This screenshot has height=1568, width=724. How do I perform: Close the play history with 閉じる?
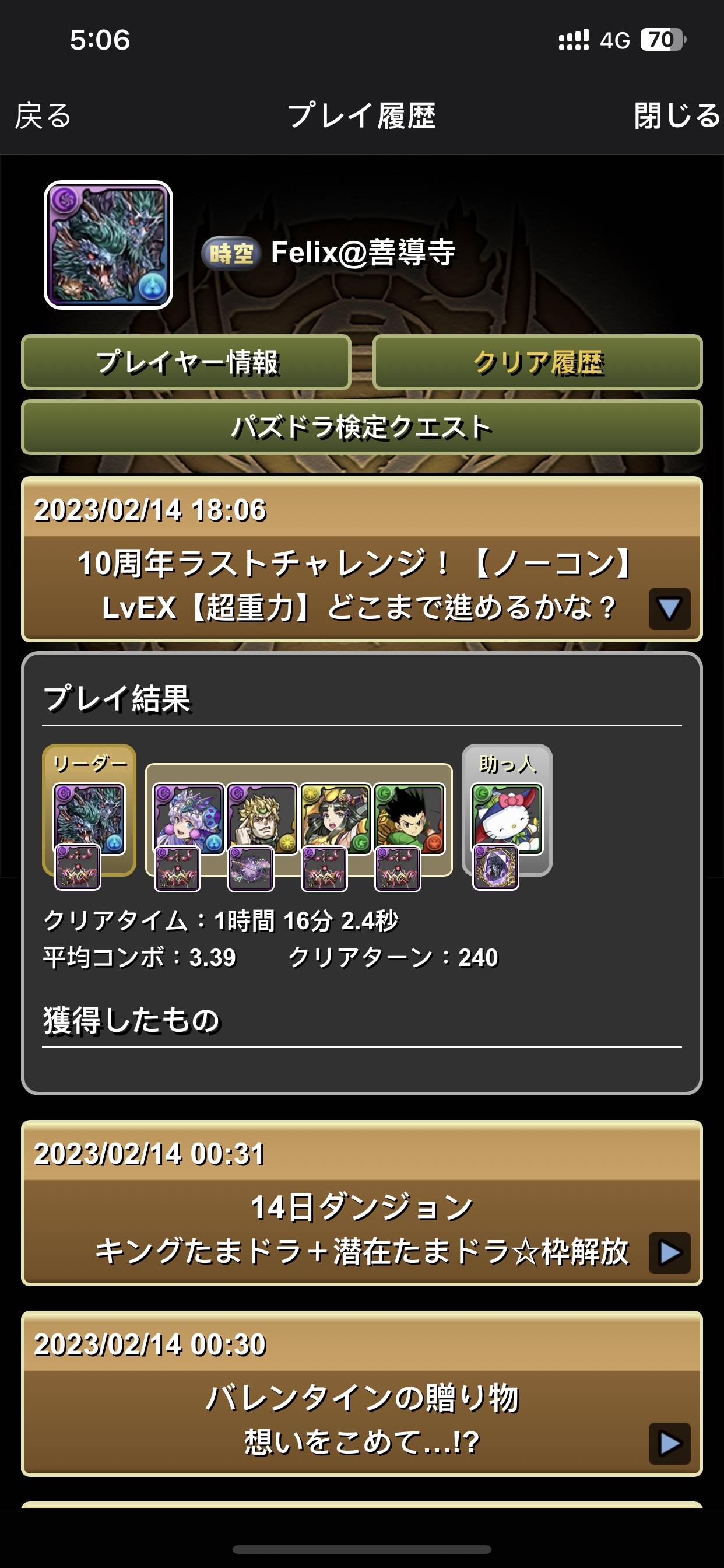(x=677, y=116)
